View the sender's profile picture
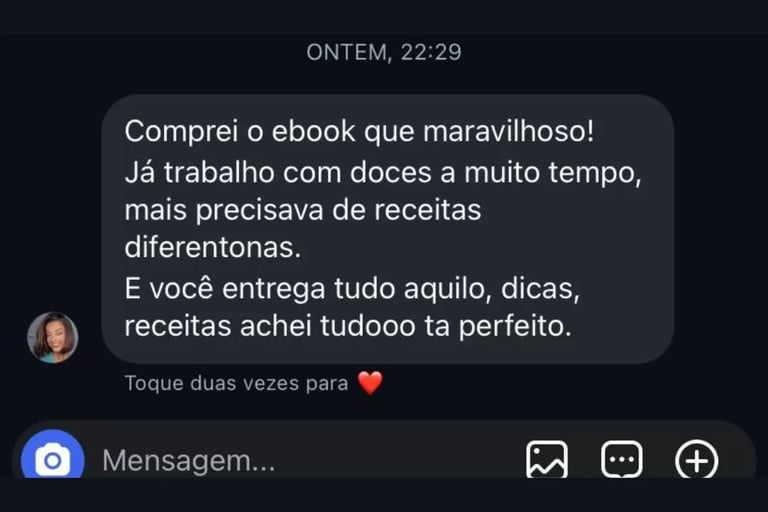 [52, 337]
